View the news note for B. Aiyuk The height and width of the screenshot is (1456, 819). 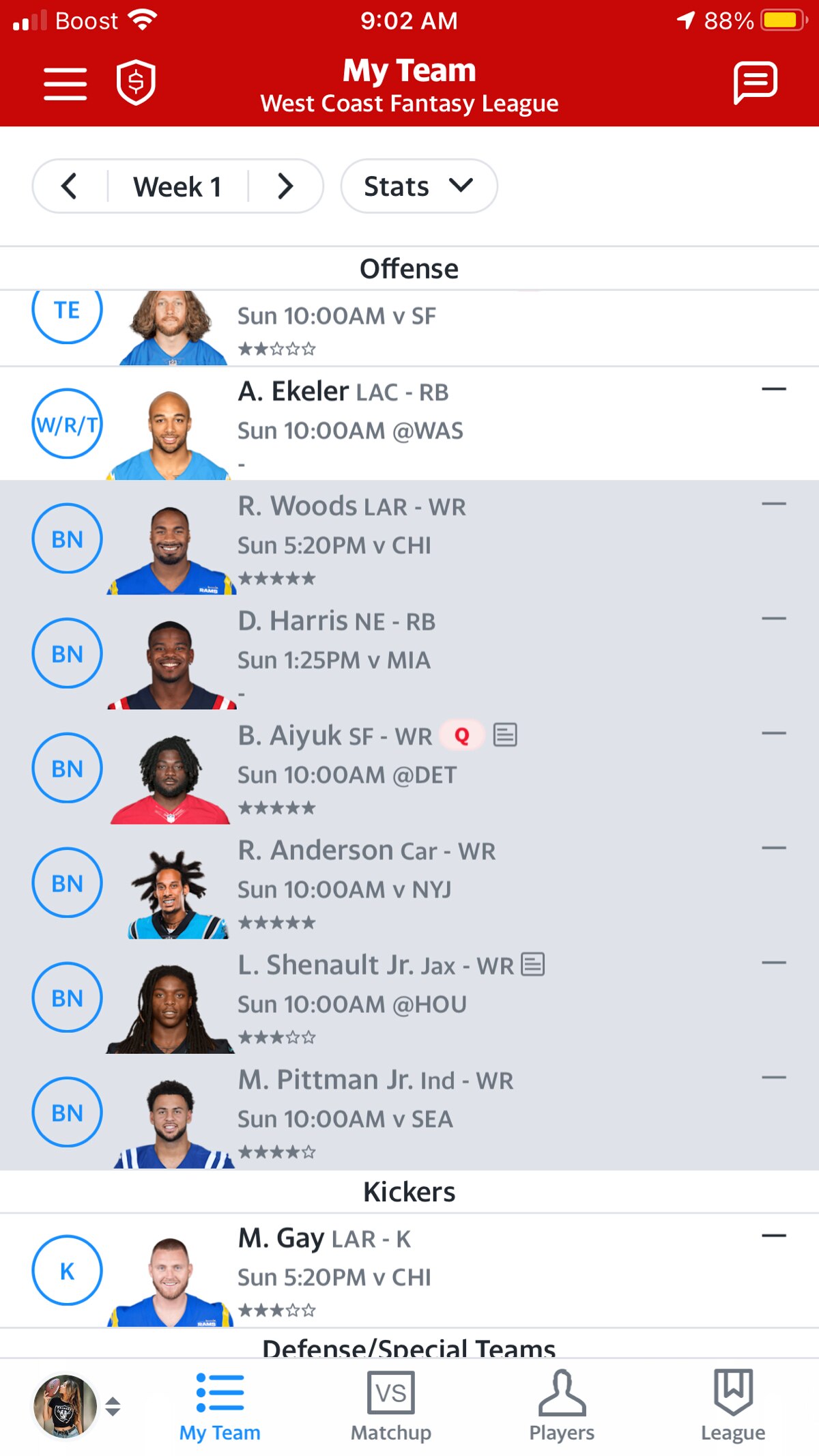(x=505, y=735)
